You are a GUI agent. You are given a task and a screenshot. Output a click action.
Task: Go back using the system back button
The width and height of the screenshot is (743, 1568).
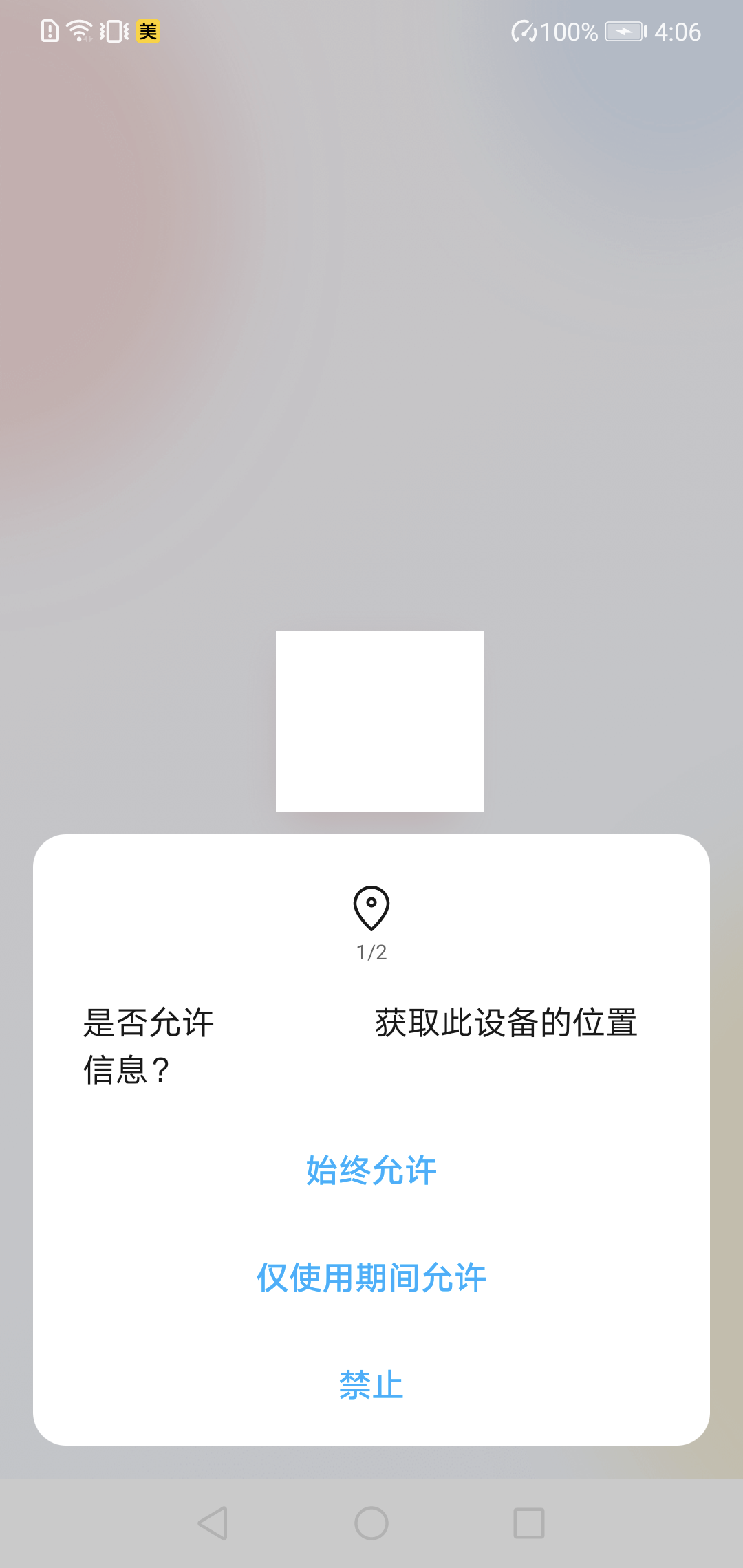(213, 1523)
